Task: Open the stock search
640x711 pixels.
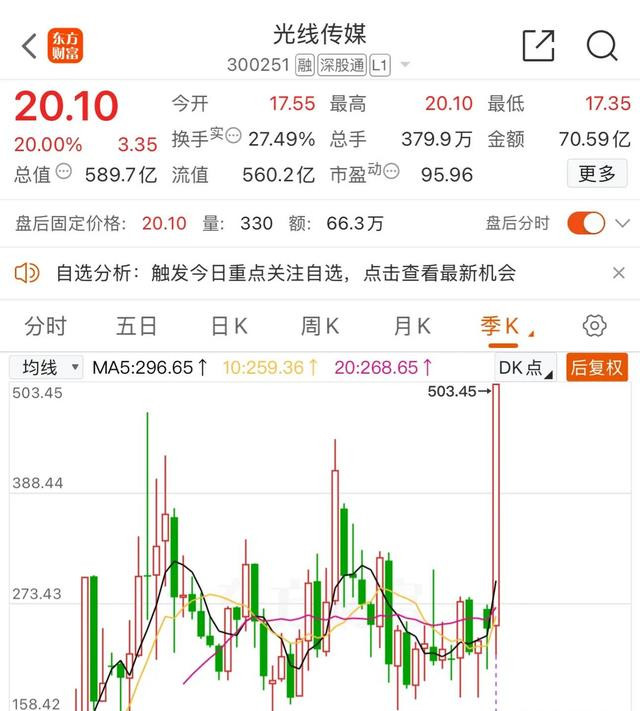Action: 602,45
